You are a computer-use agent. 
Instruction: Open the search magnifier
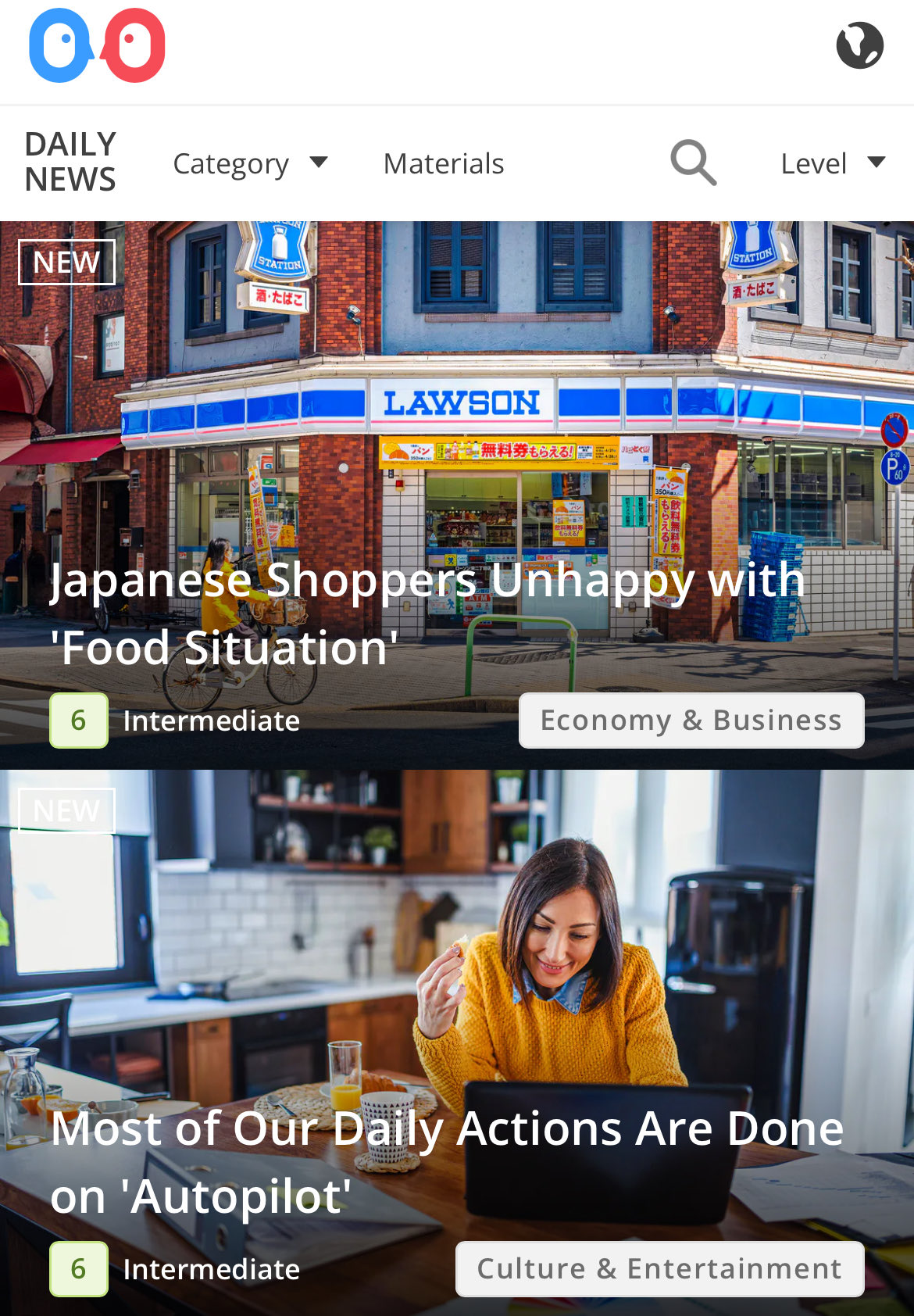coord(693,163)
